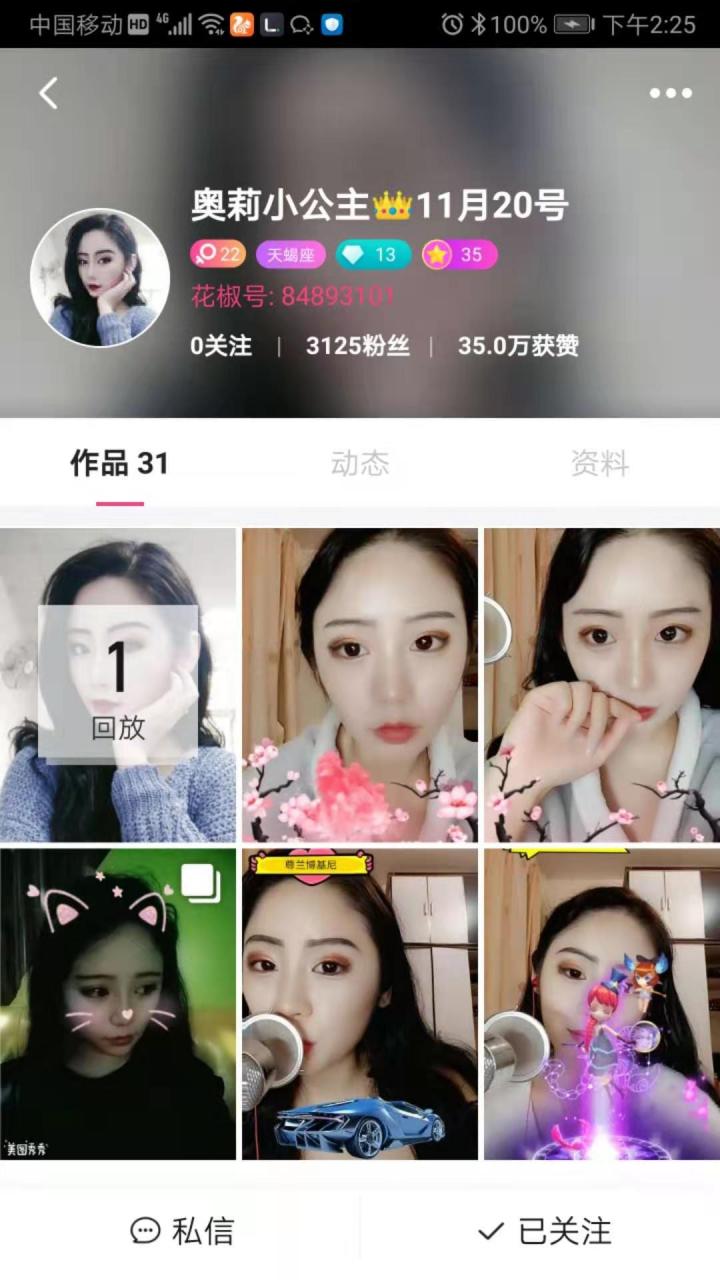720x1280 pixels.
Task: Select the 作品 31 tab
Action: pos(119,464)
